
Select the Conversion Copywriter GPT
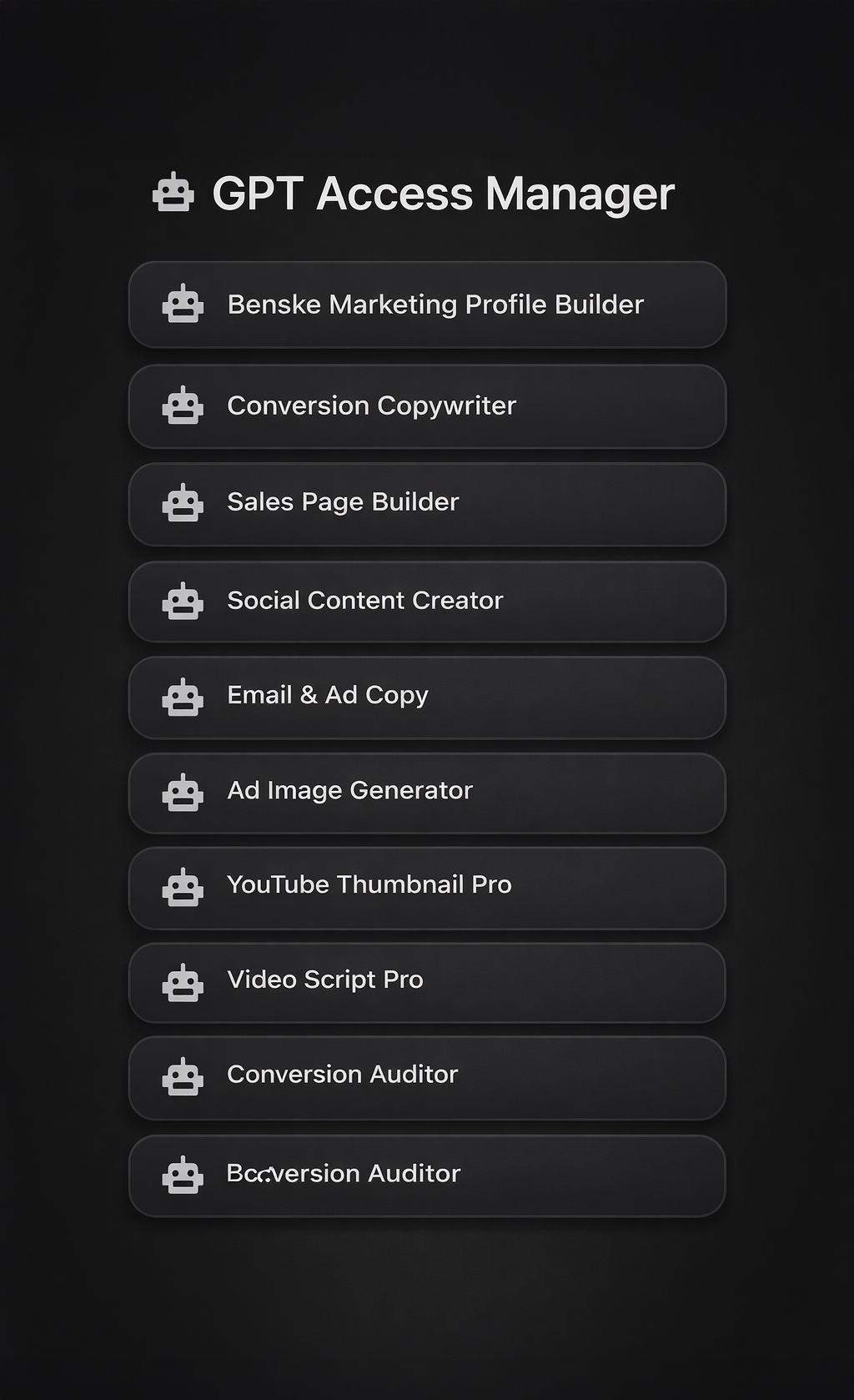point(427,406)
